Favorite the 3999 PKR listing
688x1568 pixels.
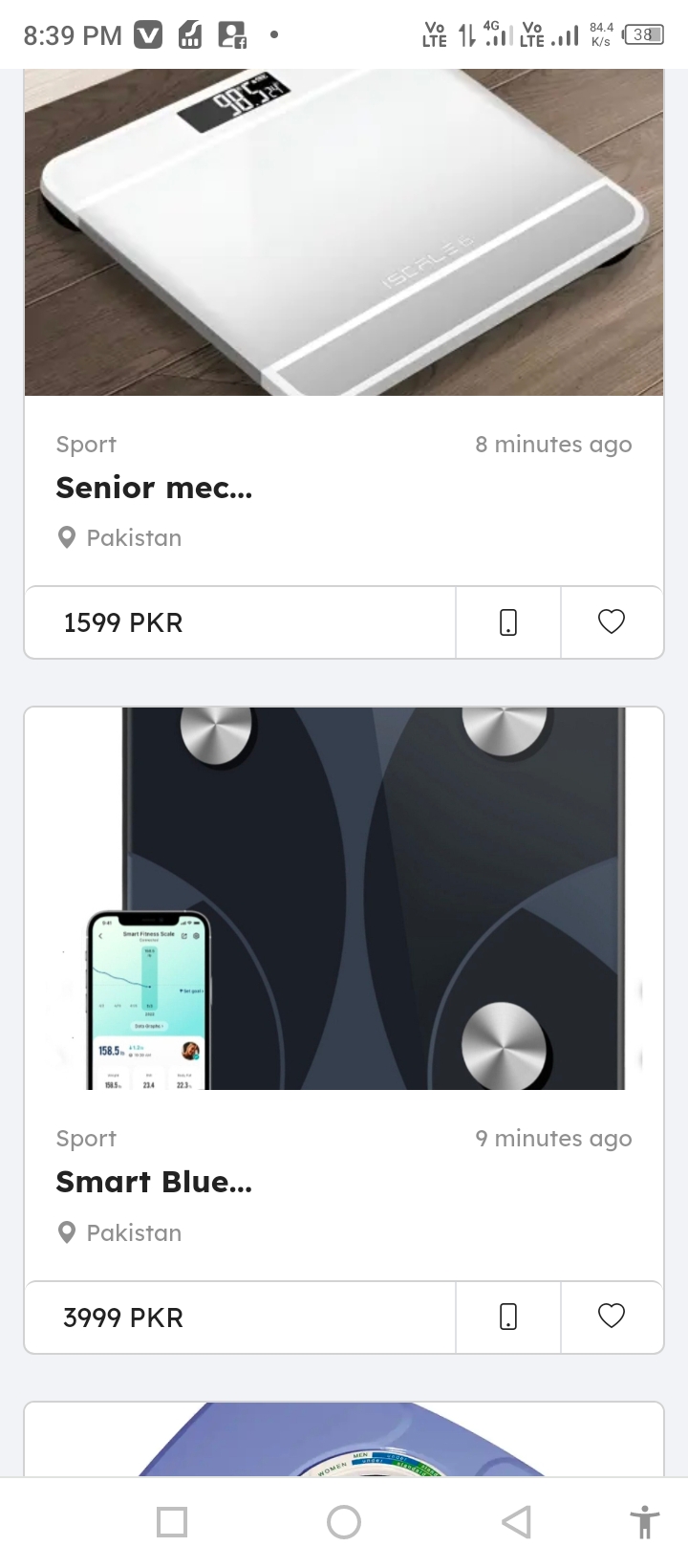pos(612,1317)
